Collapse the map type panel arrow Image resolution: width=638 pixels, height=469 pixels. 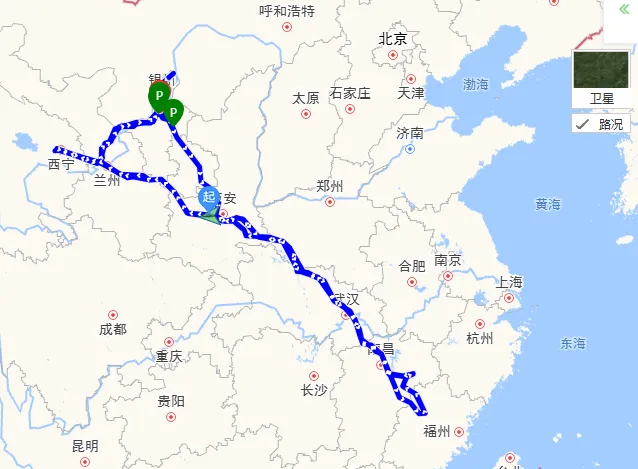[x=624, y=9]
